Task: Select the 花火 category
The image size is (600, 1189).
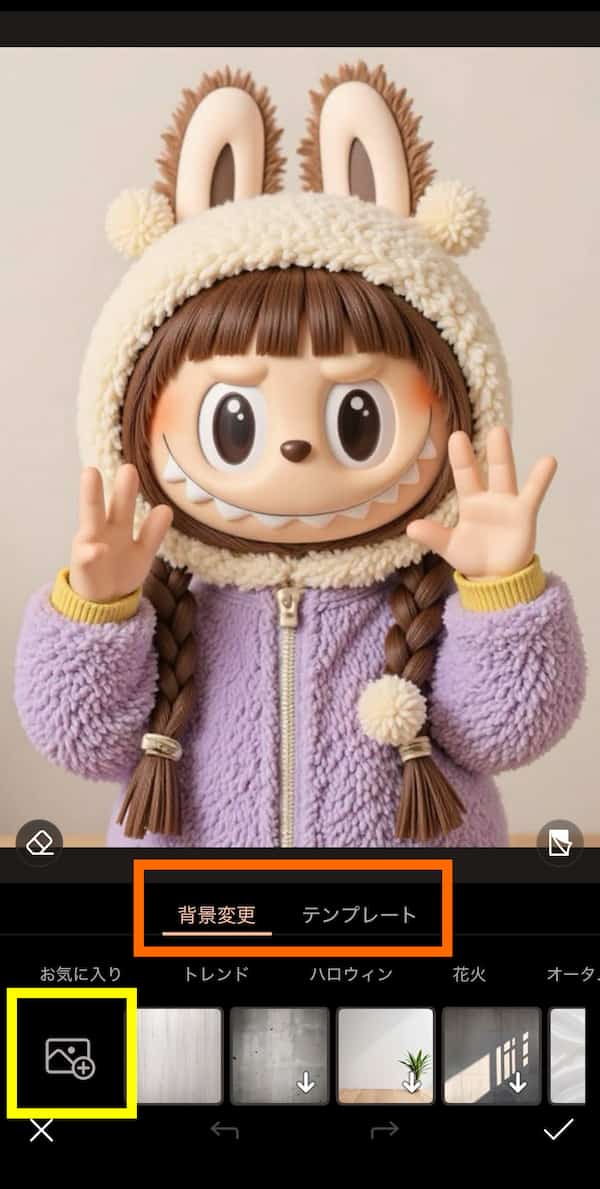Action: click(x=468, y=973)
